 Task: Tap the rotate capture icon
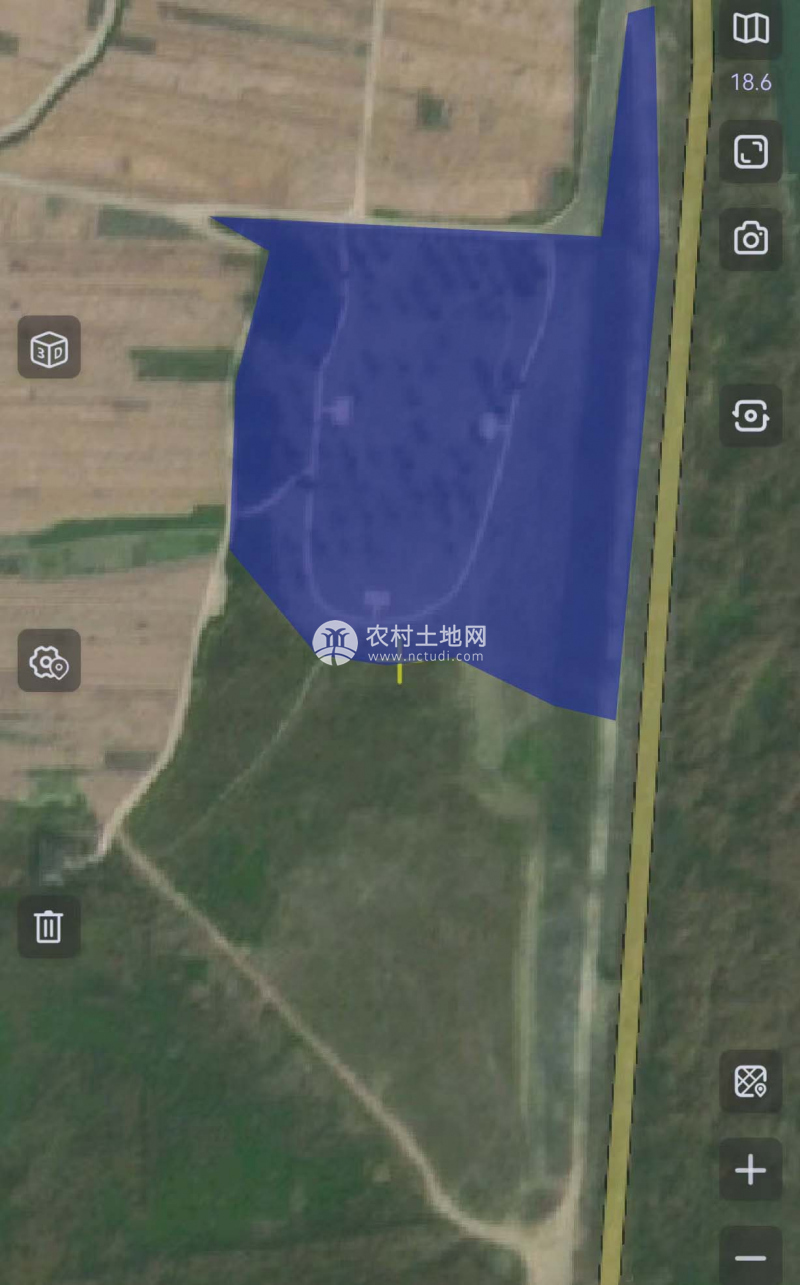coord(751,415)
